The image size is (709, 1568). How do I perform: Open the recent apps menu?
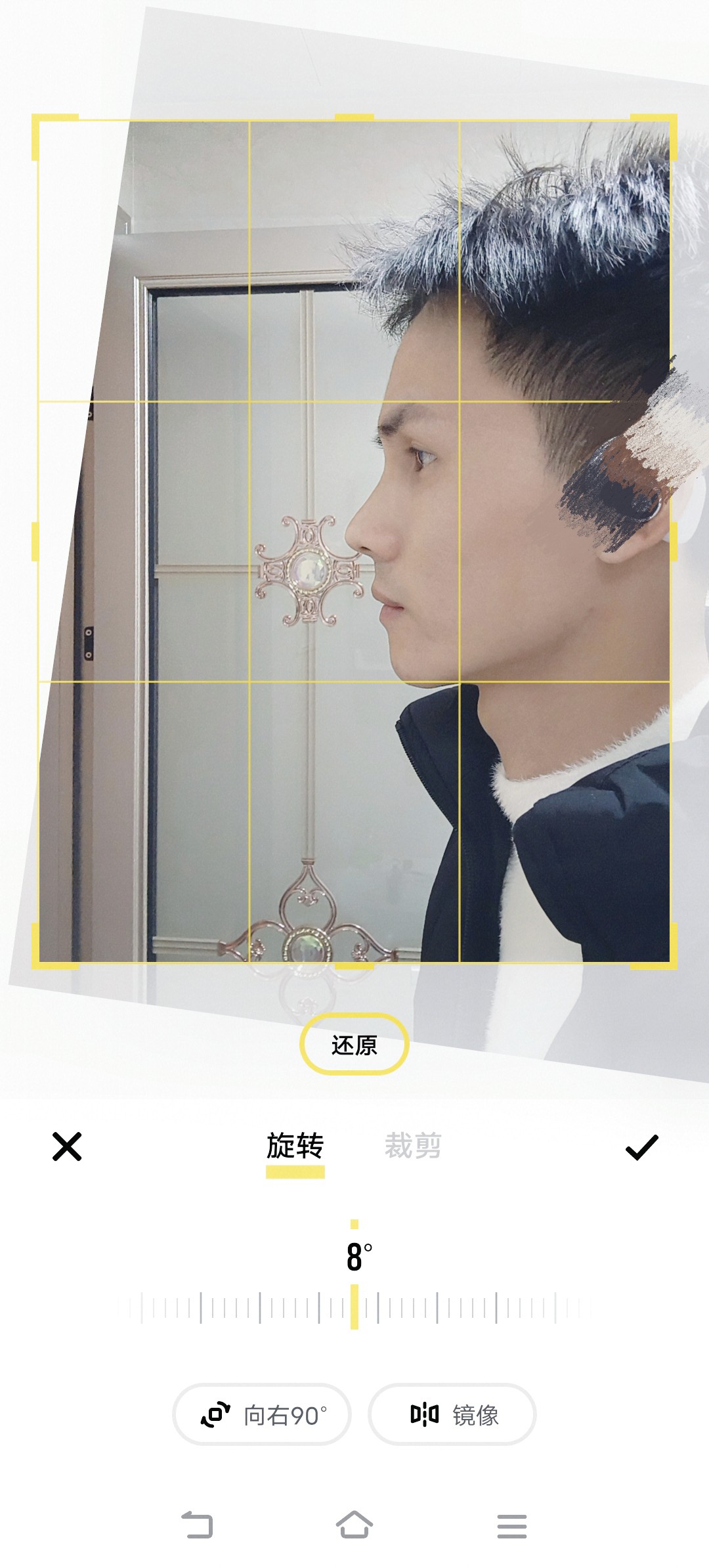click(x=512, y=1526)
